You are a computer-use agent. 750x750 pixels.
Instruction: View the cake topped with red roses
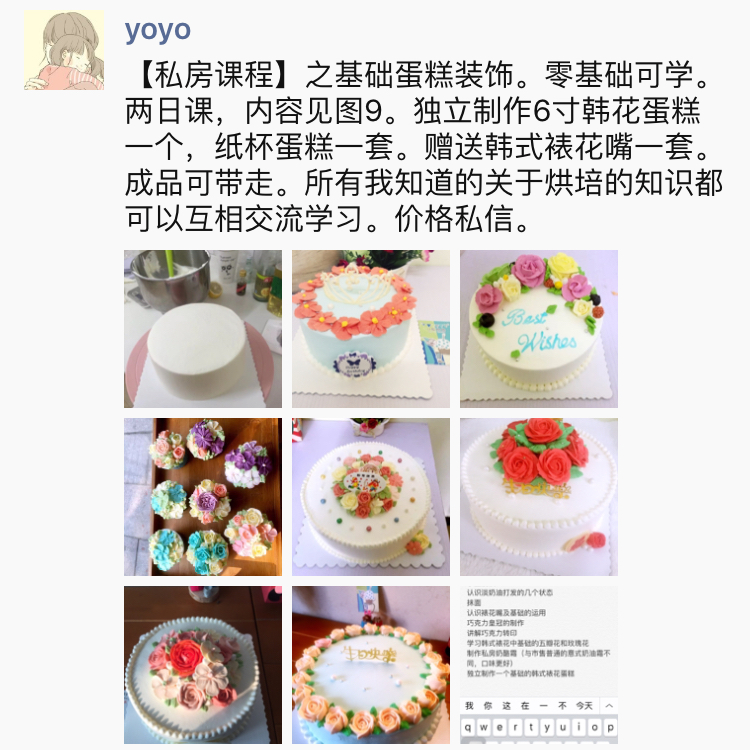(538, 496)
